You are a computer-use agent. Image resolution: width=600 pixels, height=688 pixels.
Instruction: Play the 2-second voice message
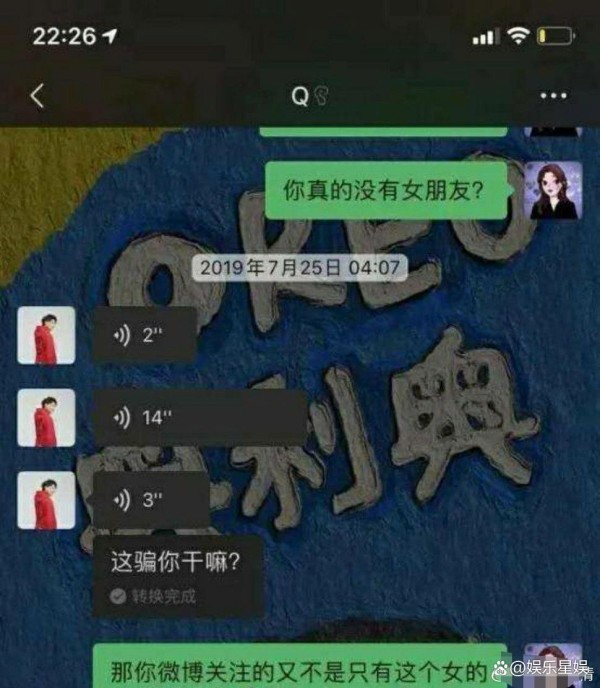144,335
